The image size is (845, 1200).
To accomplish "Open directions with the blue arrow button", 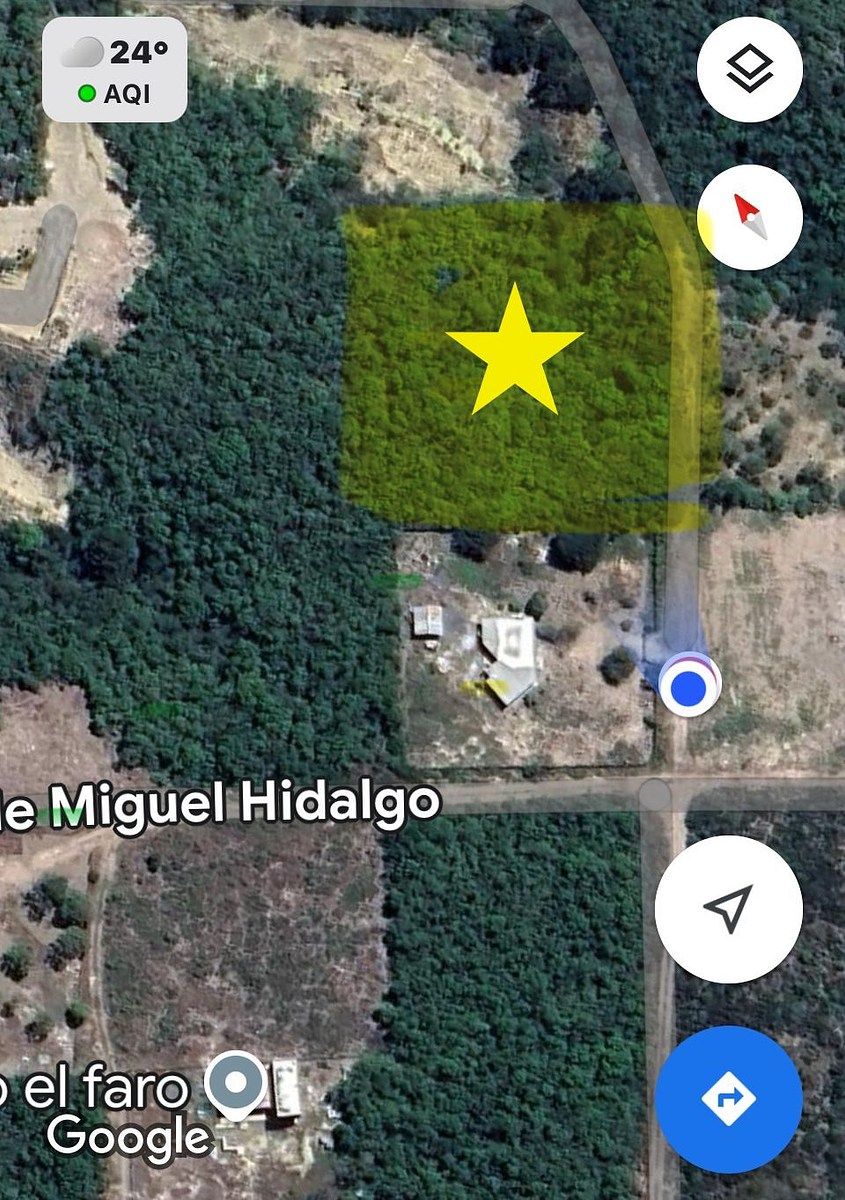I will (x=728, y=1099).
